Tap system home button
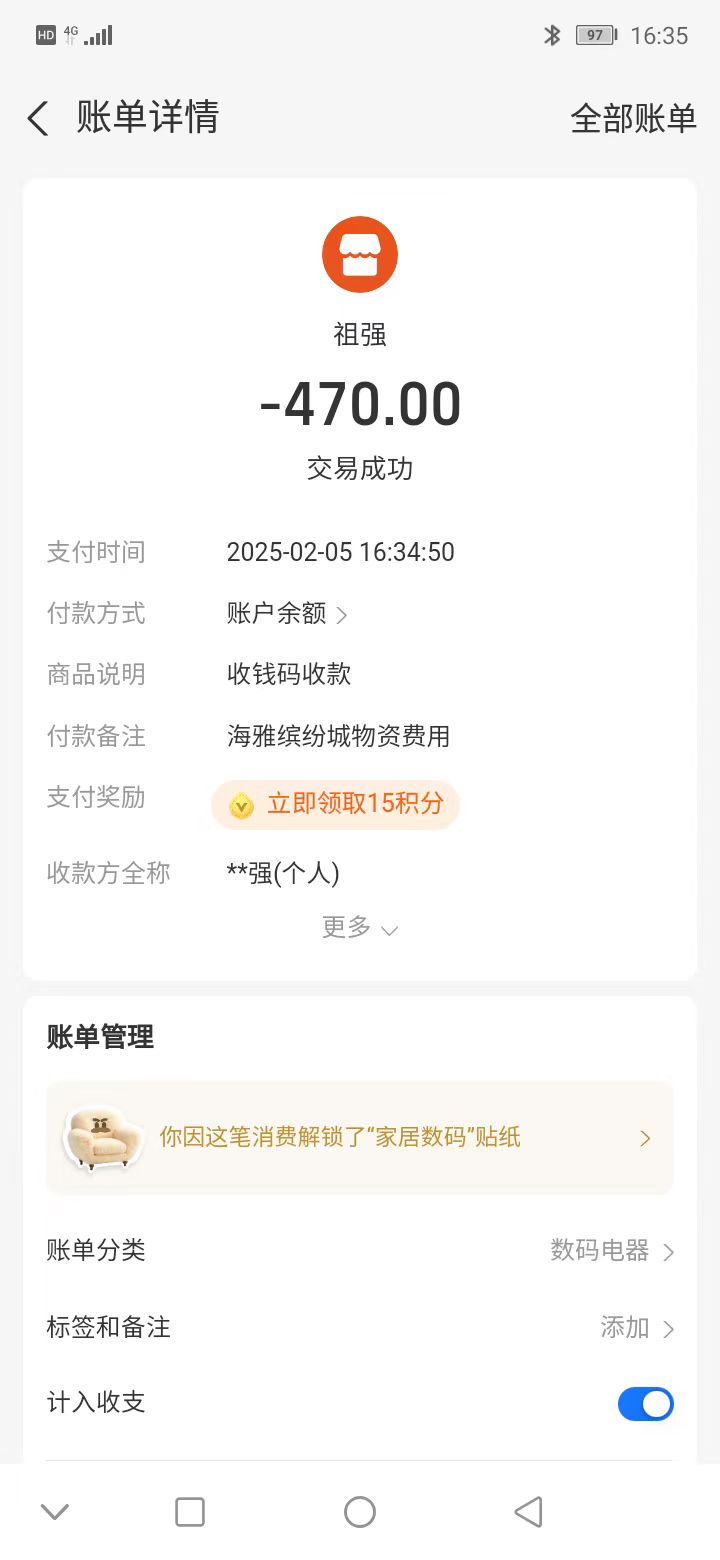 [x=359, y=1512]
